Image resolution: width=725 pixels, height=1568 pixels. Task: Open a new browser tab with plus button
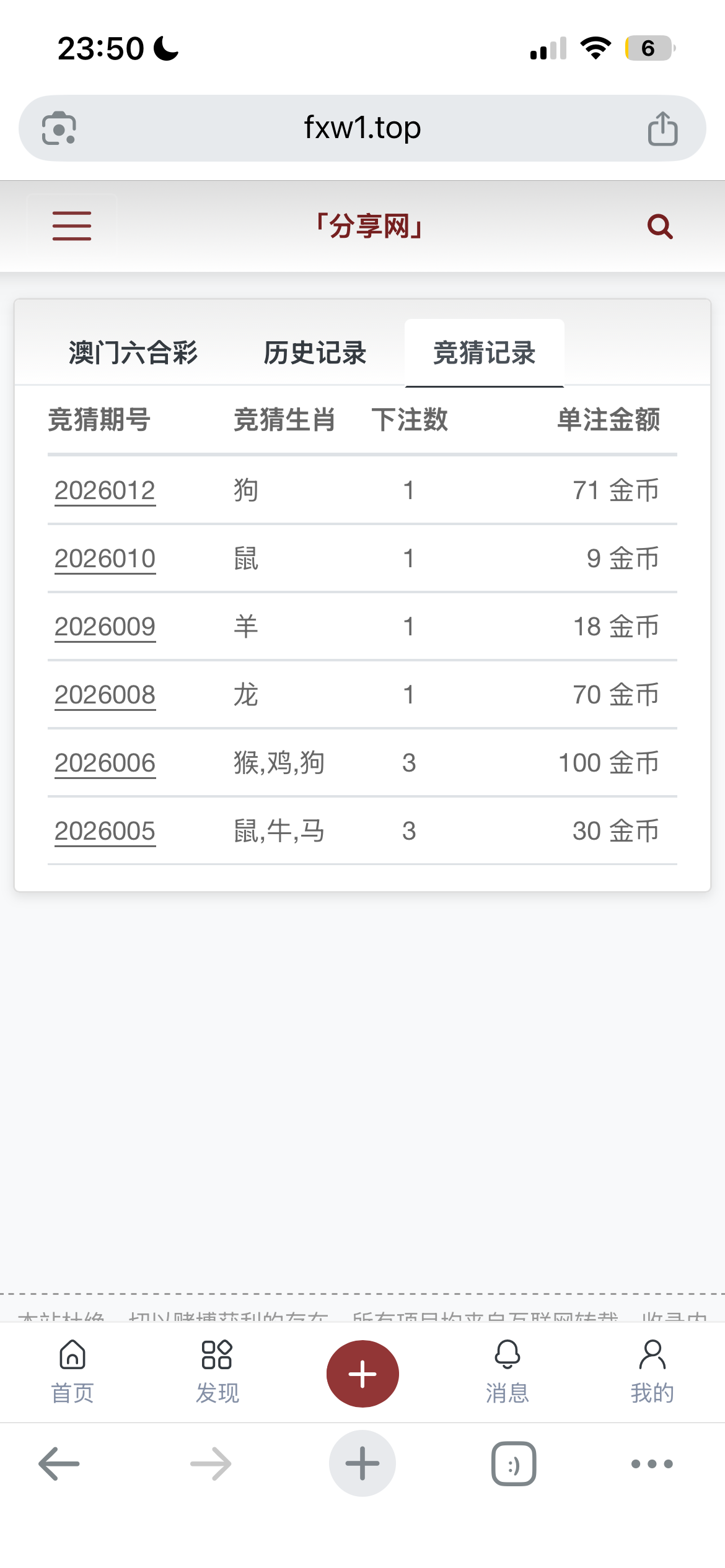tap(362, 1463)
